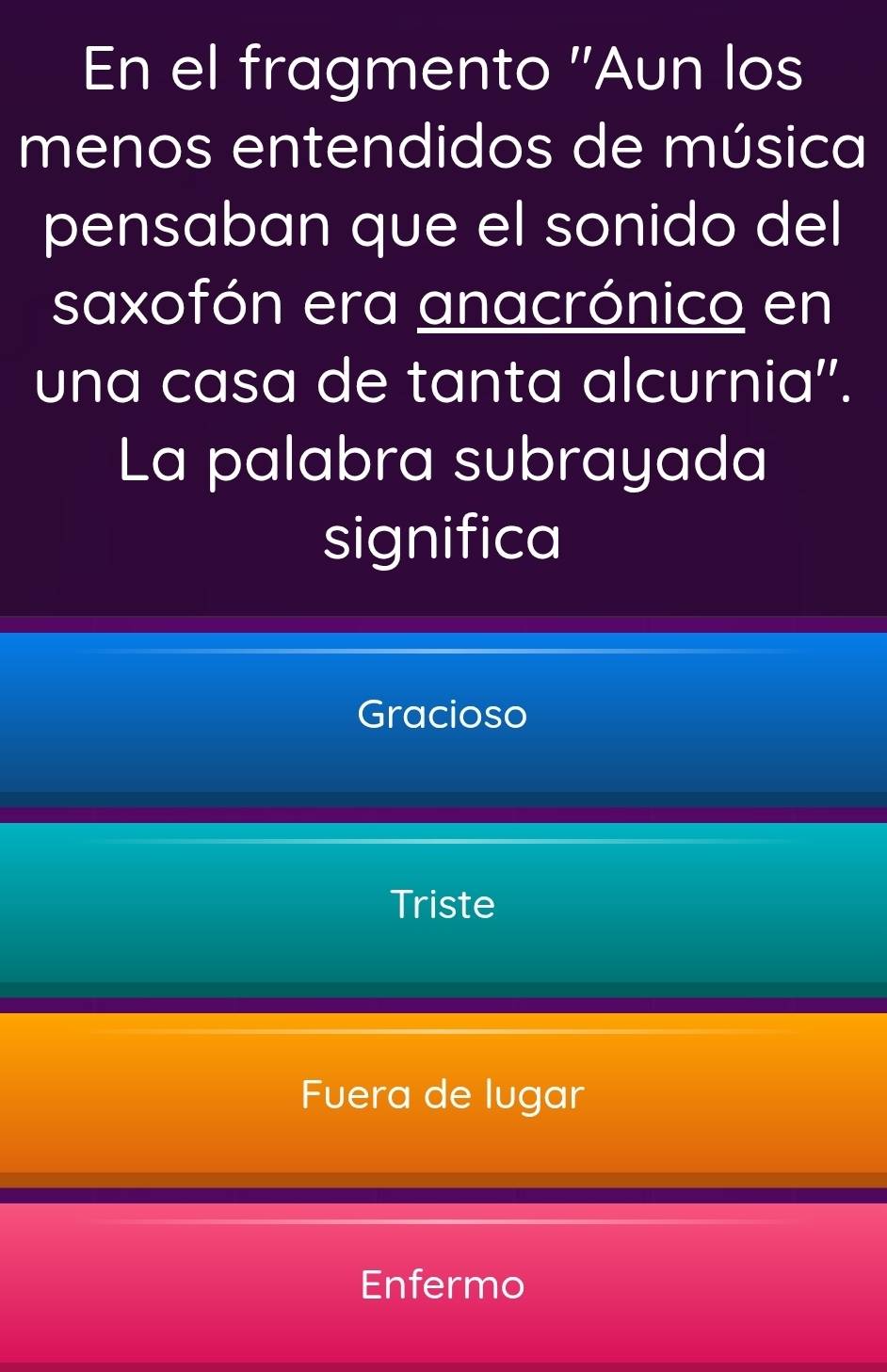
Task: Select the answer Gracioso
Action: [x=443, y=716]
